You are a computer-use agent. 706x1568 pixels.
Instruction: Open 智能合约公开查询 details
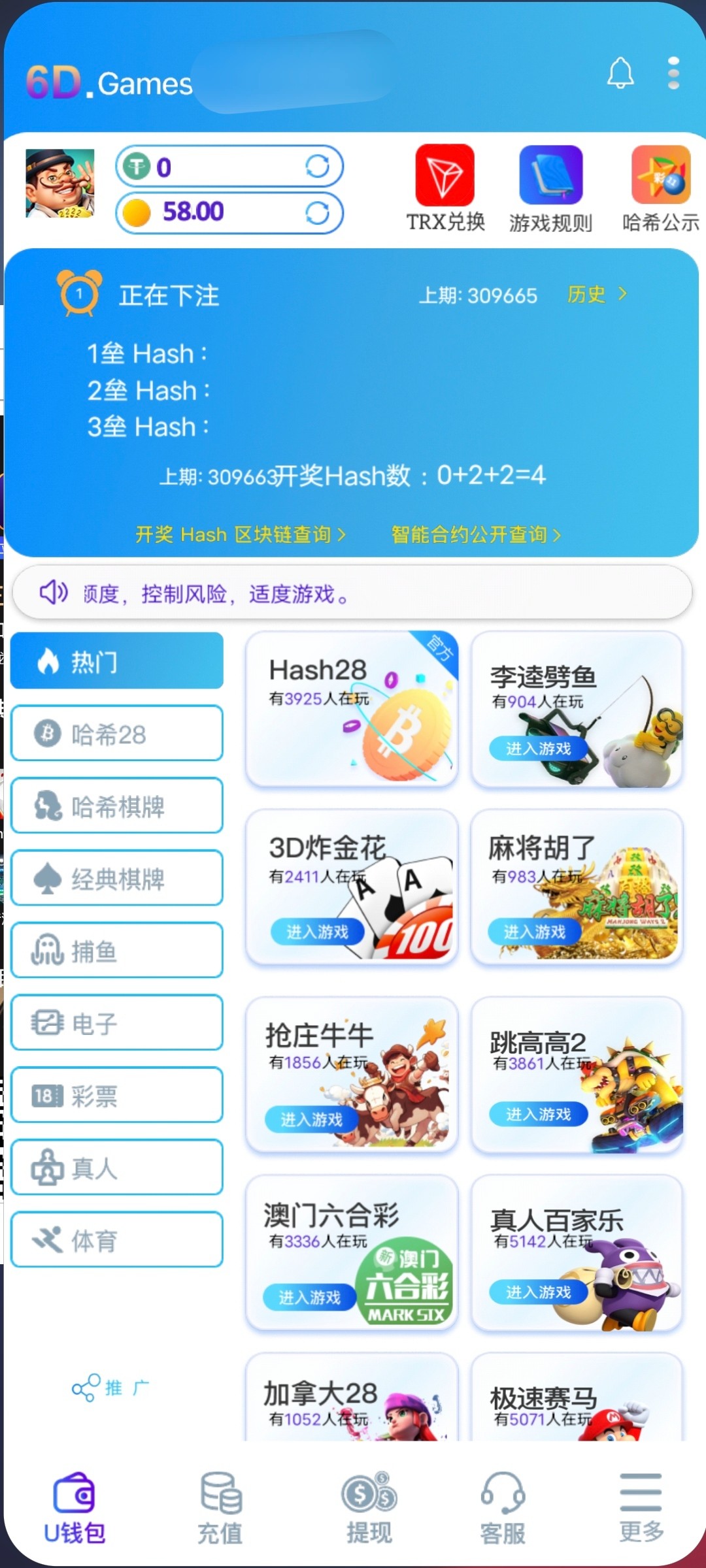(475, 534)
